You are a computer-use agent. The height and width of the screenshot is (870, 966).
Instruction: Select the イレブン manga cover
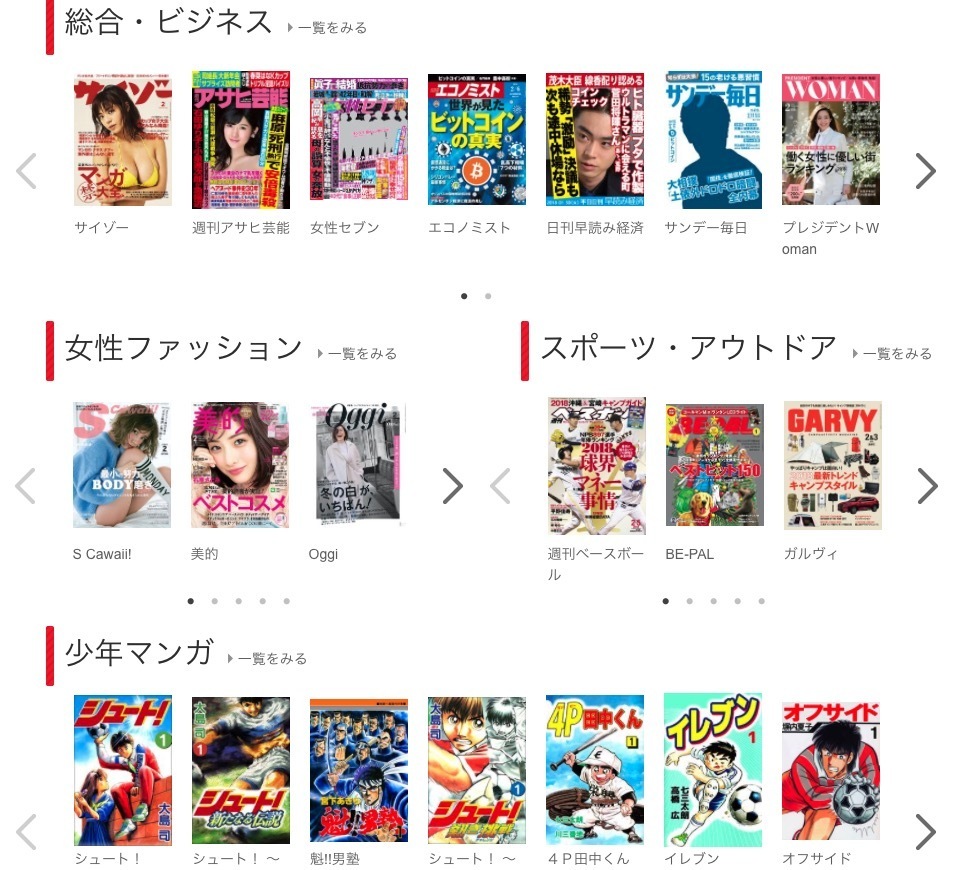click(713, 770)
